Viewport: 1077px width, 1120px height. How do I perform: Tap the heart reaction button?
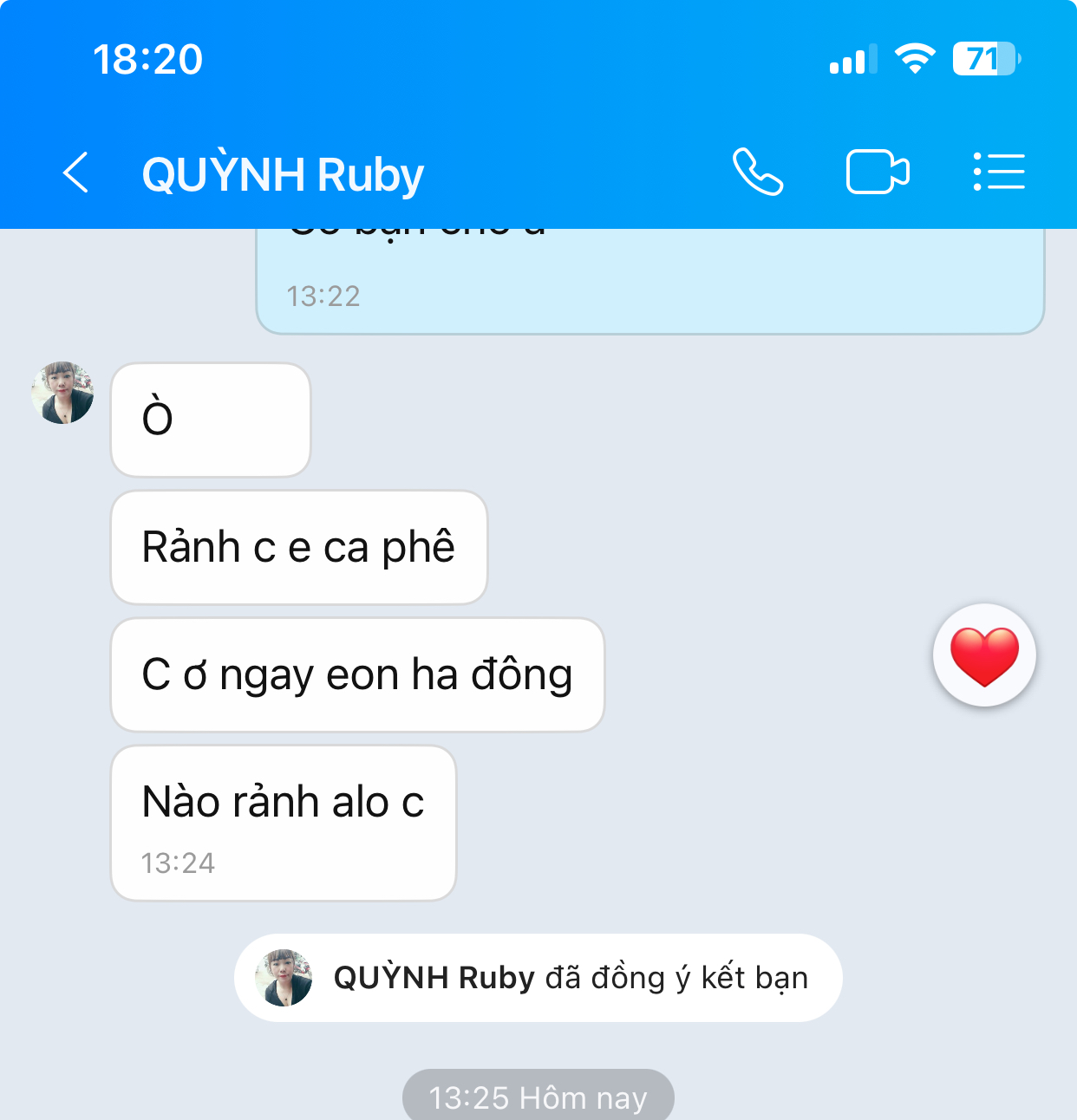984,655
